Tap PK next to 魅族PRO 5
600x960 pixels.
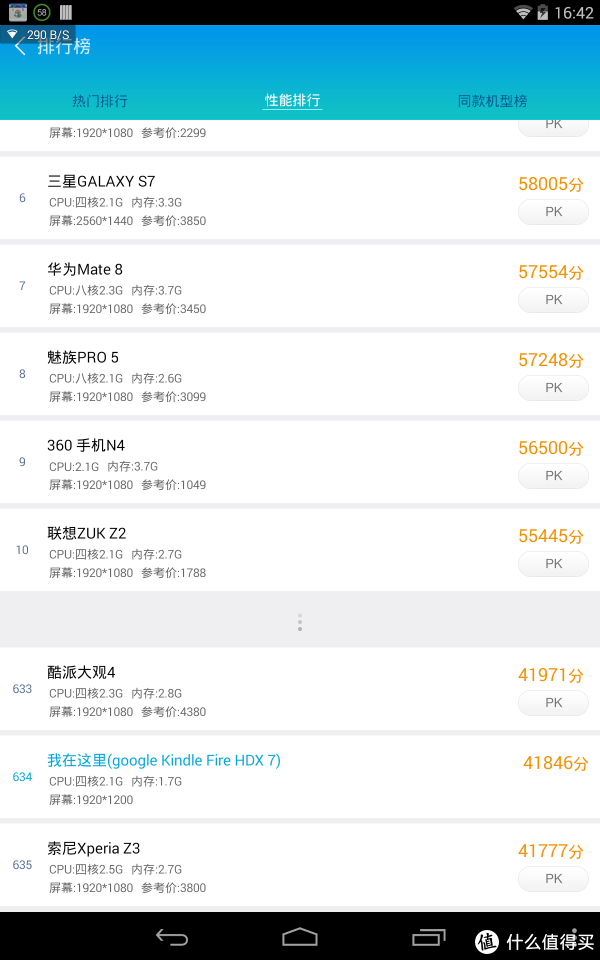point(553,388)
